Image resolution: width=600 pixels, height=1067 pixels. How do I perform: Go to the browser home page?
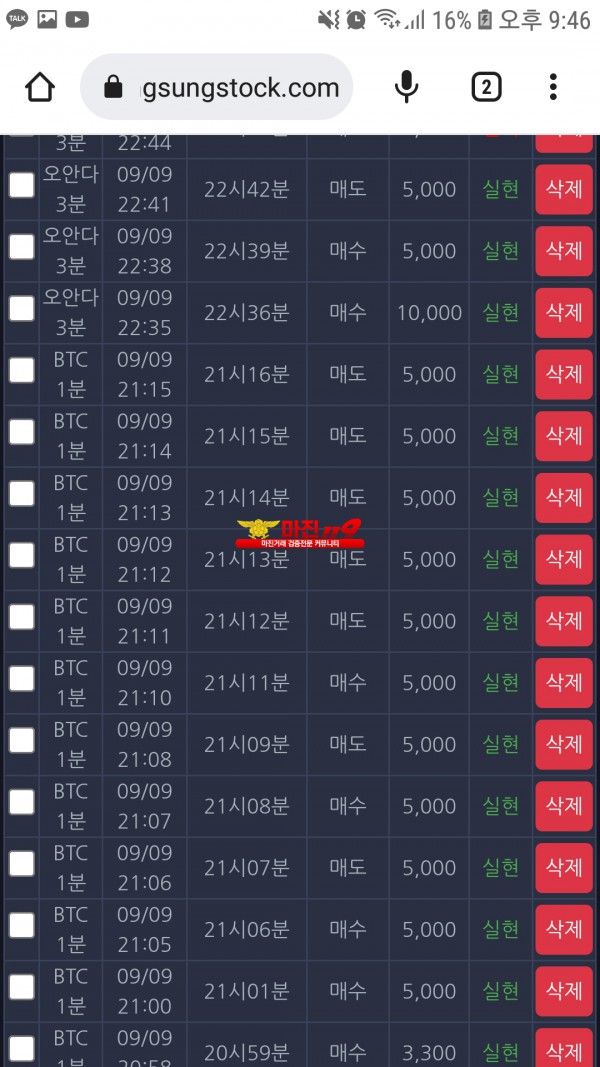click(40, 88)
